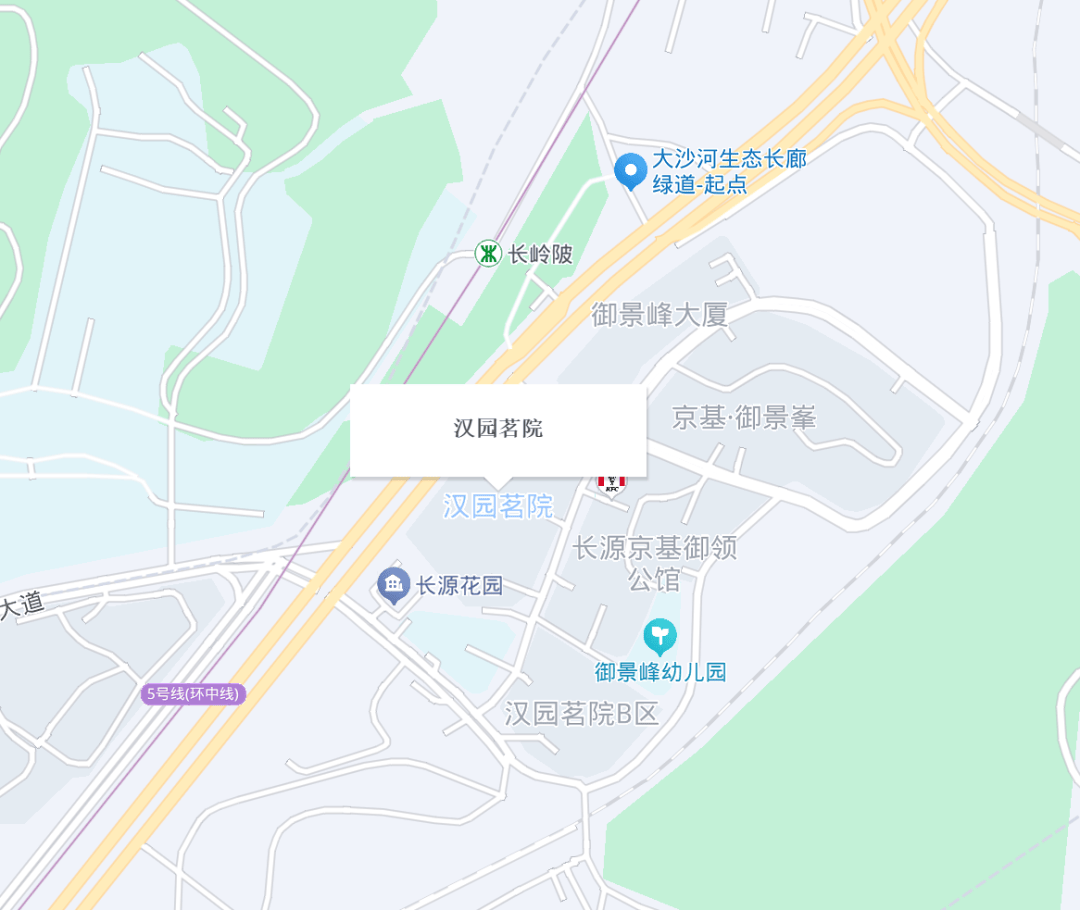
Task: Select the 大沙河生态长廊绿道-起点 blue pin
Action: point(629,171)
